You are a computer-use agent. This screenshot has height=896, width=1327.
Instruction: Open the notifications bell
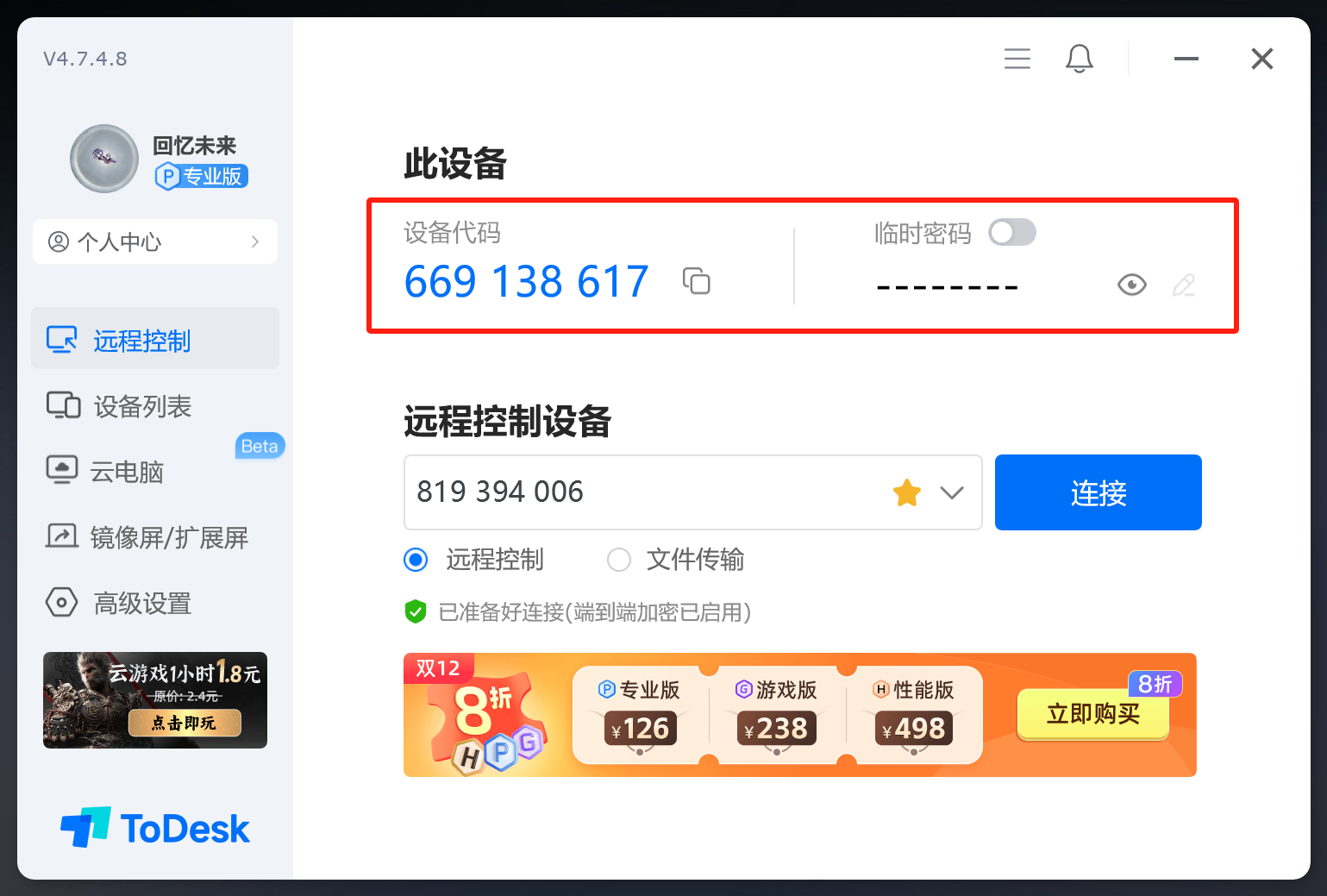1079,59
